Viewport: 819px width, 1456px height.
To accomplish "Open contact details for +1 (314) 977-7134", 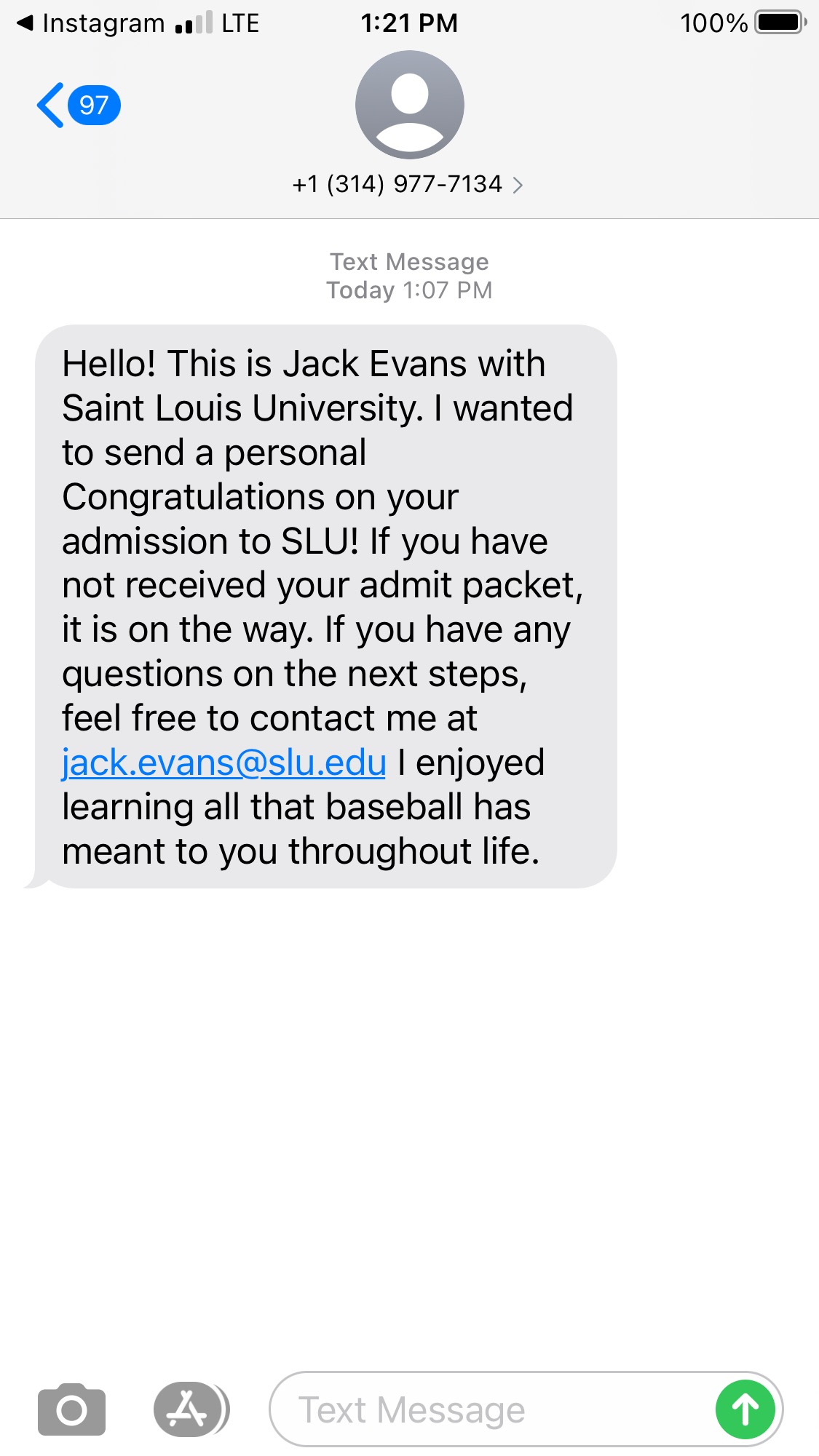I will 408,184.
